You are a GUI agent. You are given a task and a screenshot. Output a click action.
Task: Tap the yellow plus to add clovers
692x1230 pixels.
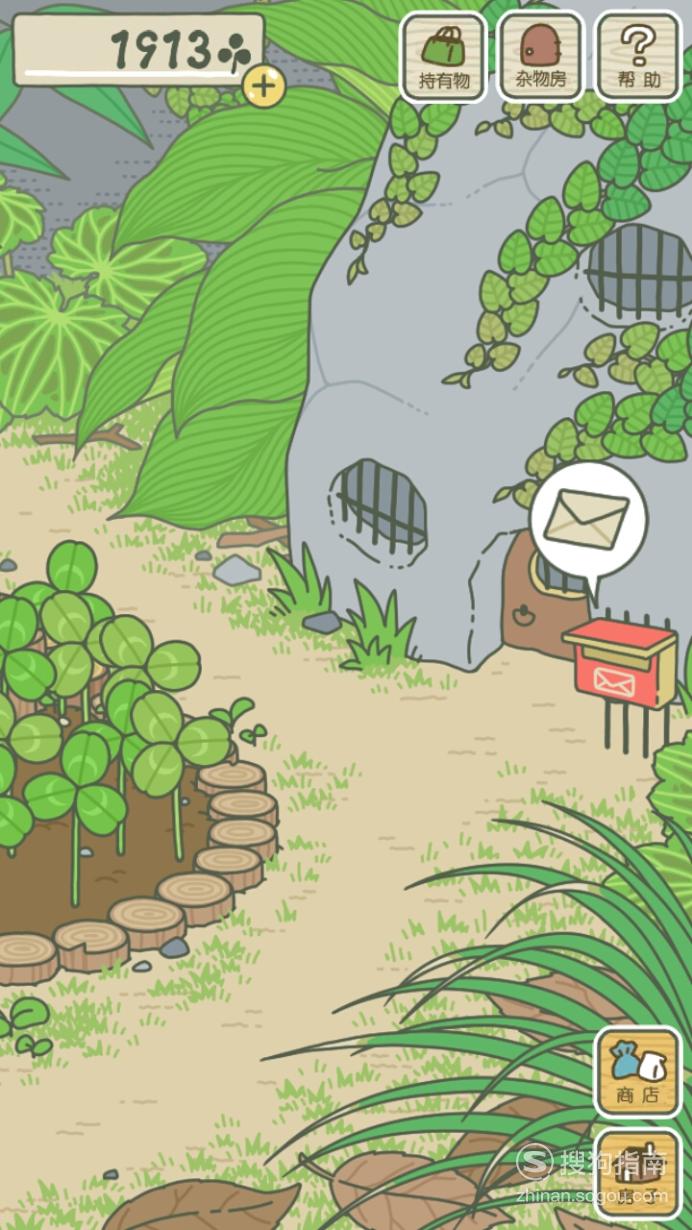tap(264, 87)
